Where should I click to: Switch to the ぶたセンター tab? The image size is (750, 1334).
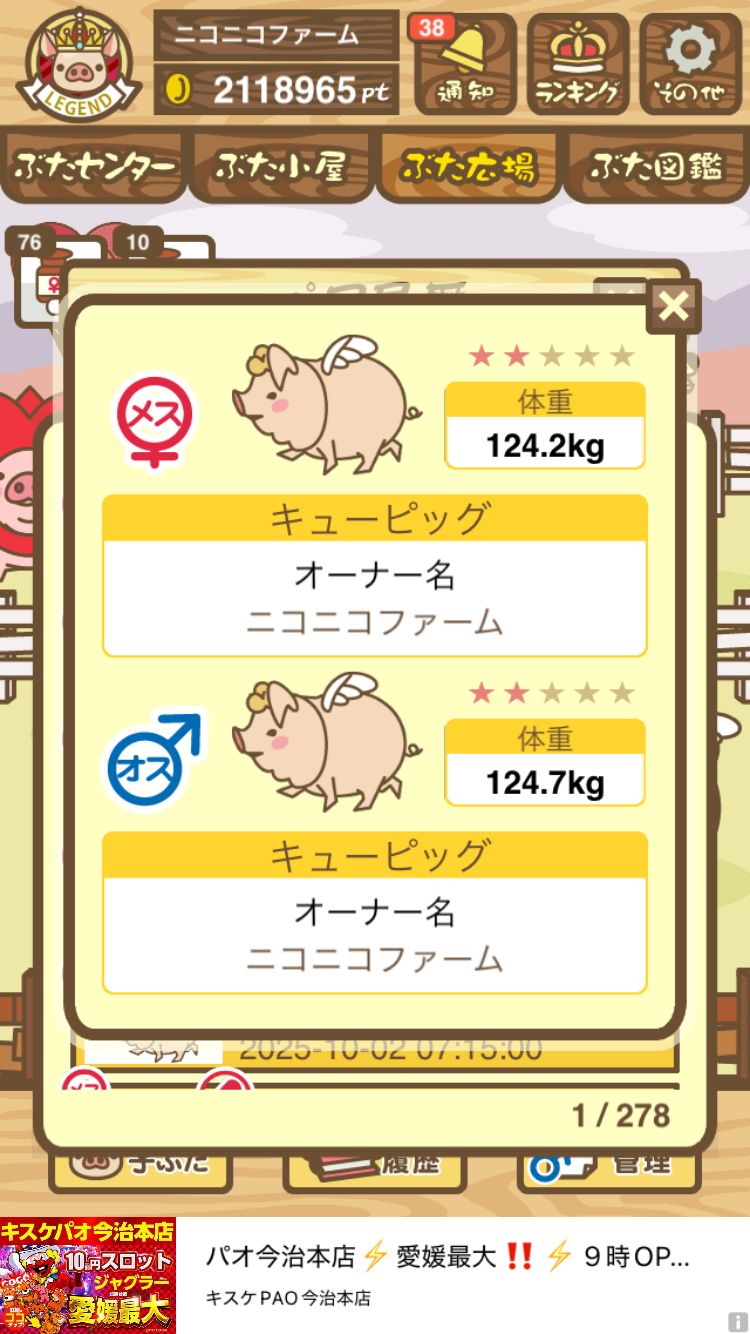(x=95, y=167)
